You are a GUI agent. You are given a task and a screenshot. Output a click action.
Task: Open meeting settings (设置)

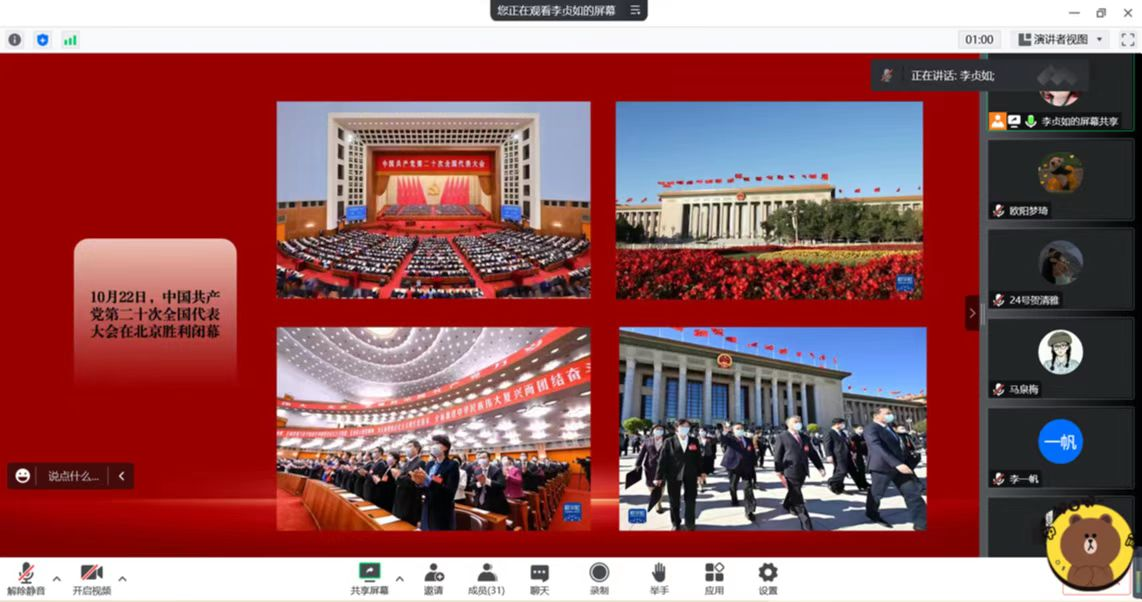[767, 577]
